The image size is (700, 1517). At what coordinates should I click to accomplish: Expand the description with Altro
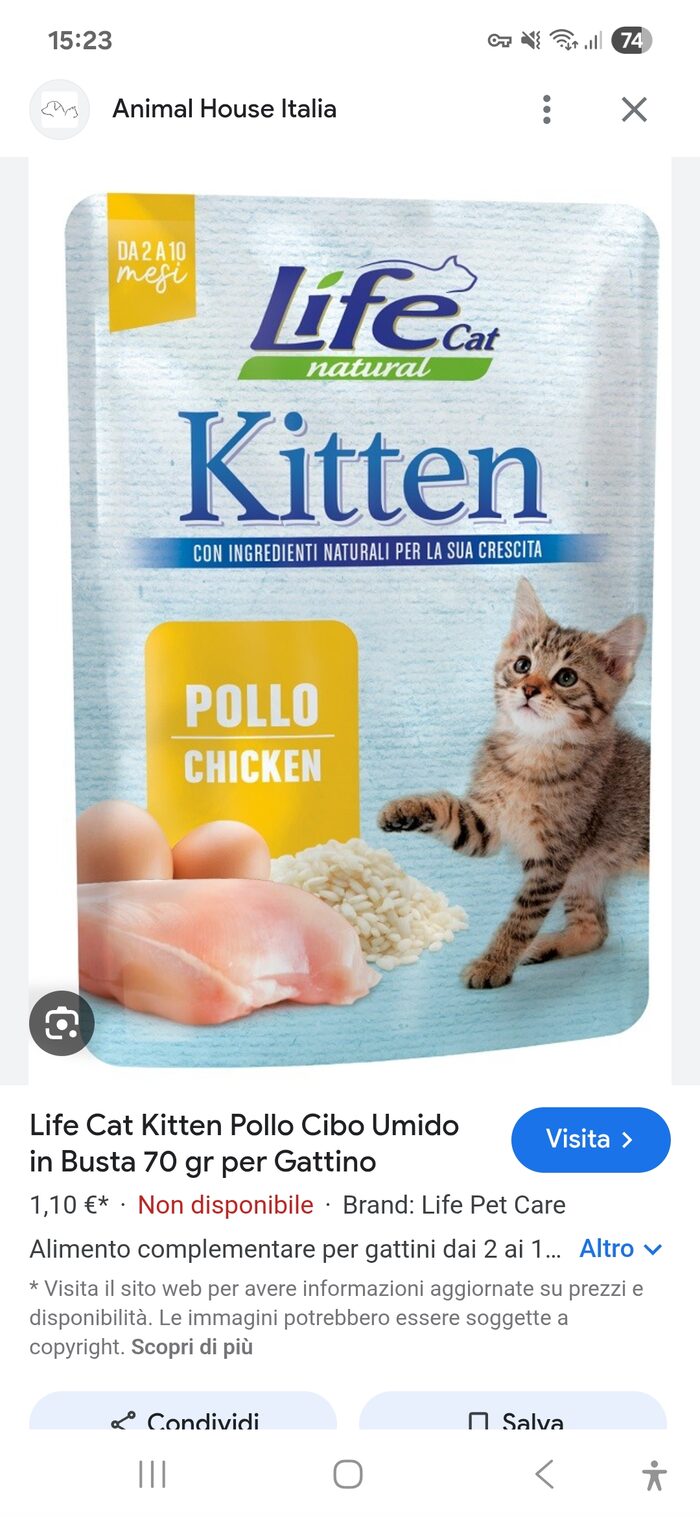[x=621, y=1249]
